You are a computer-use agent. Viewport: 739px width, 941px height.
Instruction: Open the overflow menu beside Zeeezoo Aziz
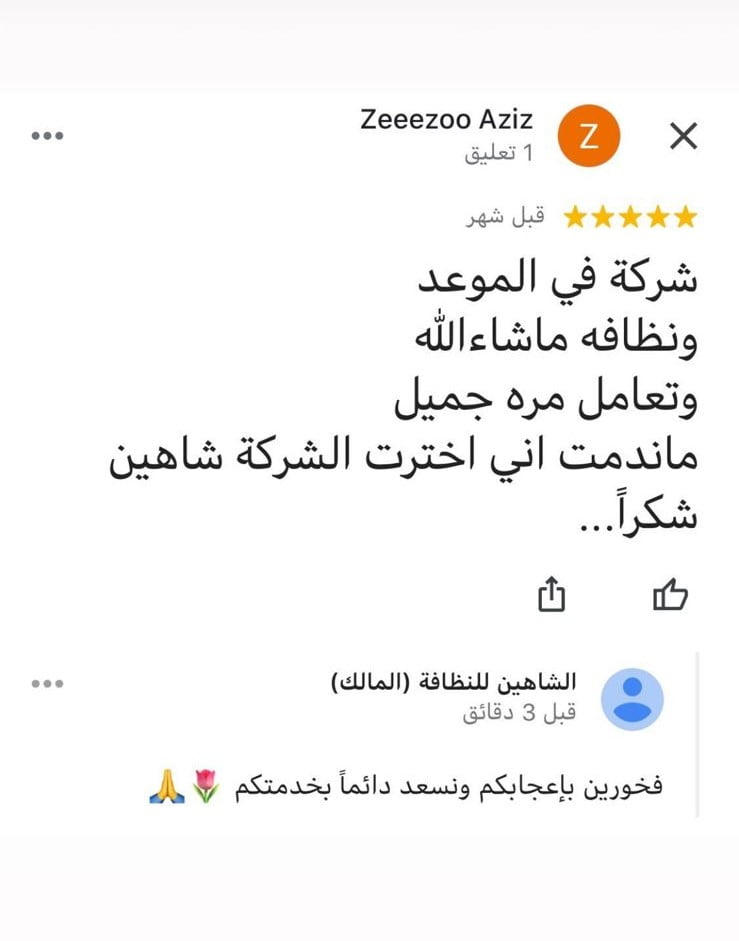tap(47, 136)
